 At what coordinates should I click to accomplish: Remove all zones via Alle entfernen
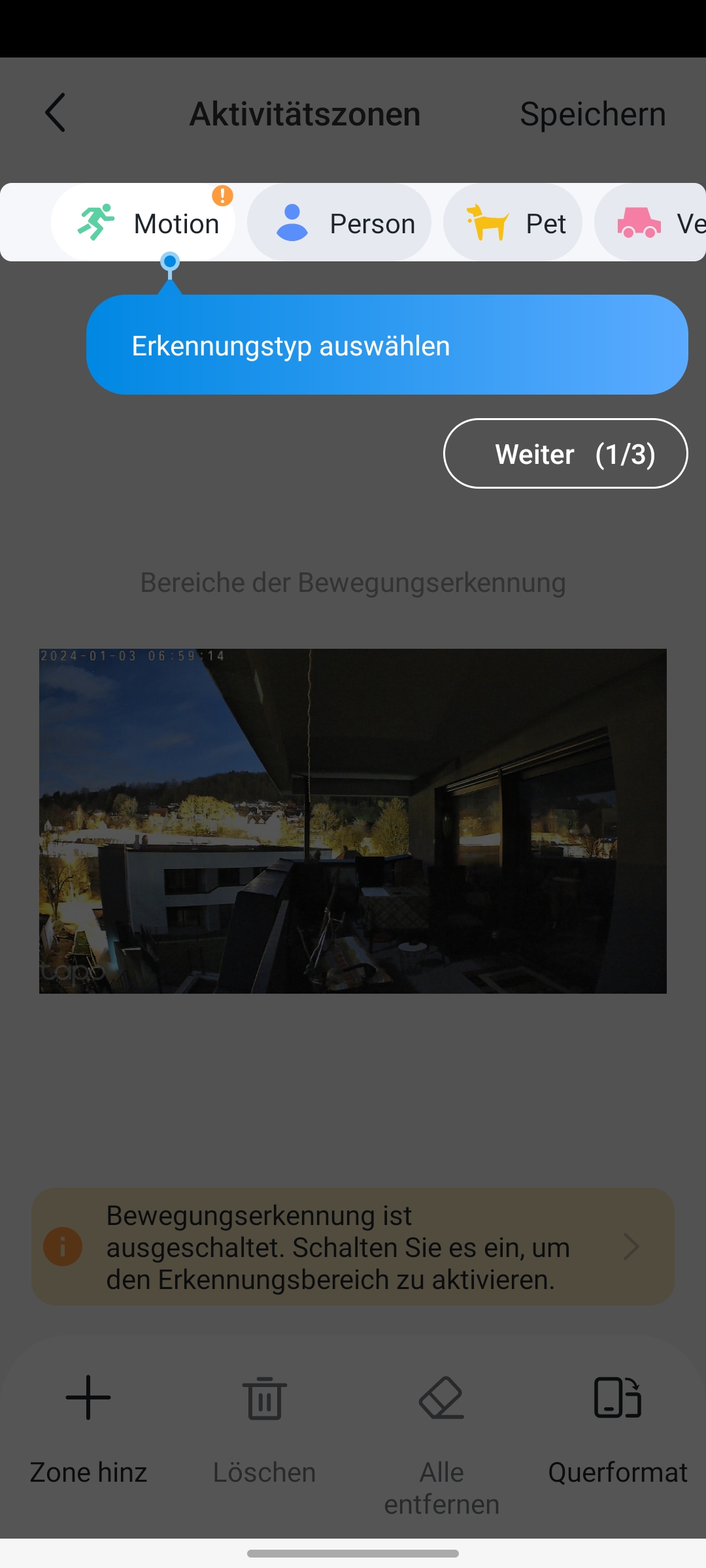441,1437
